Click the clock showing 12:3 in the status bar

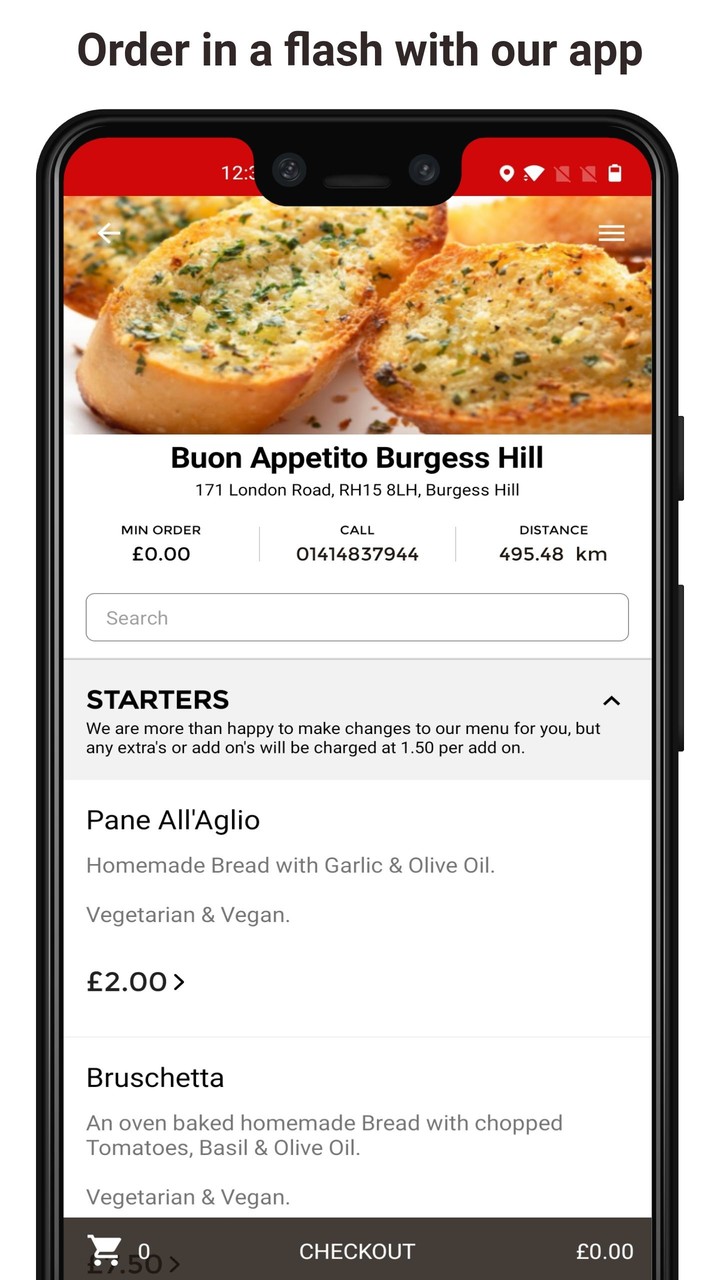click(240, 173)
